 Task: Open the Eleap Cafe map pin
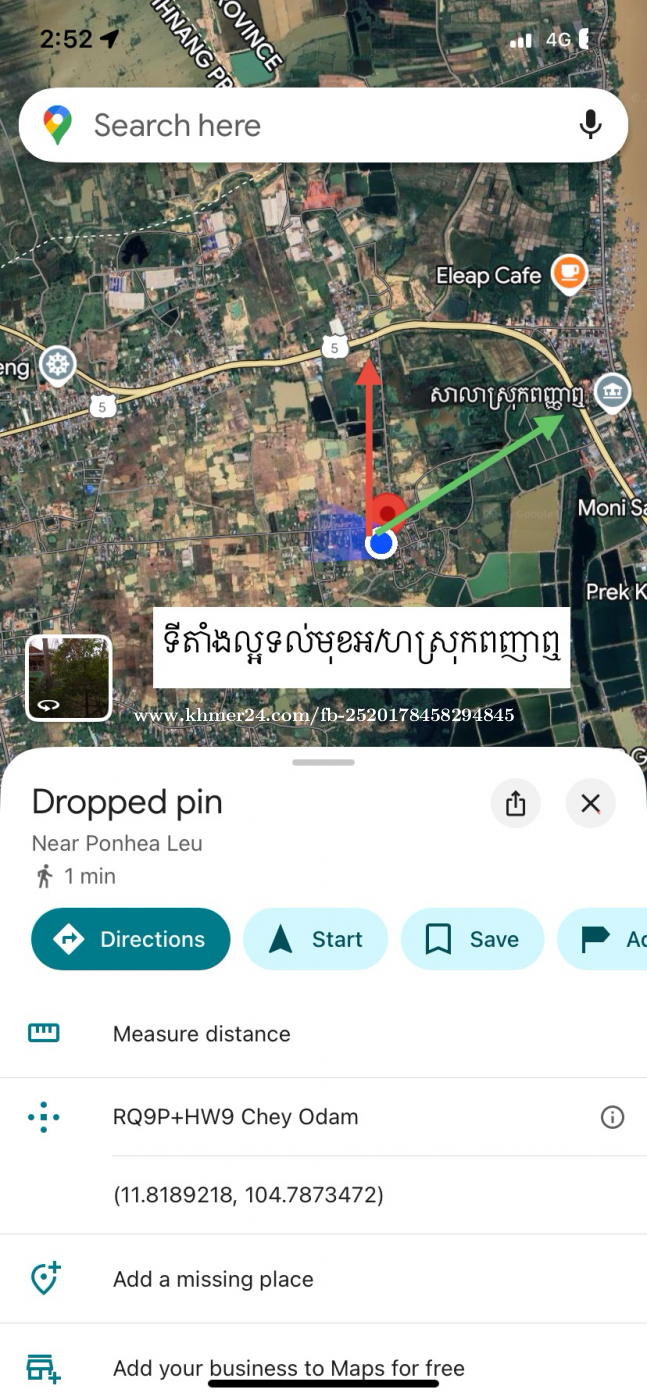pyautogui.click(x=569, y=272)
